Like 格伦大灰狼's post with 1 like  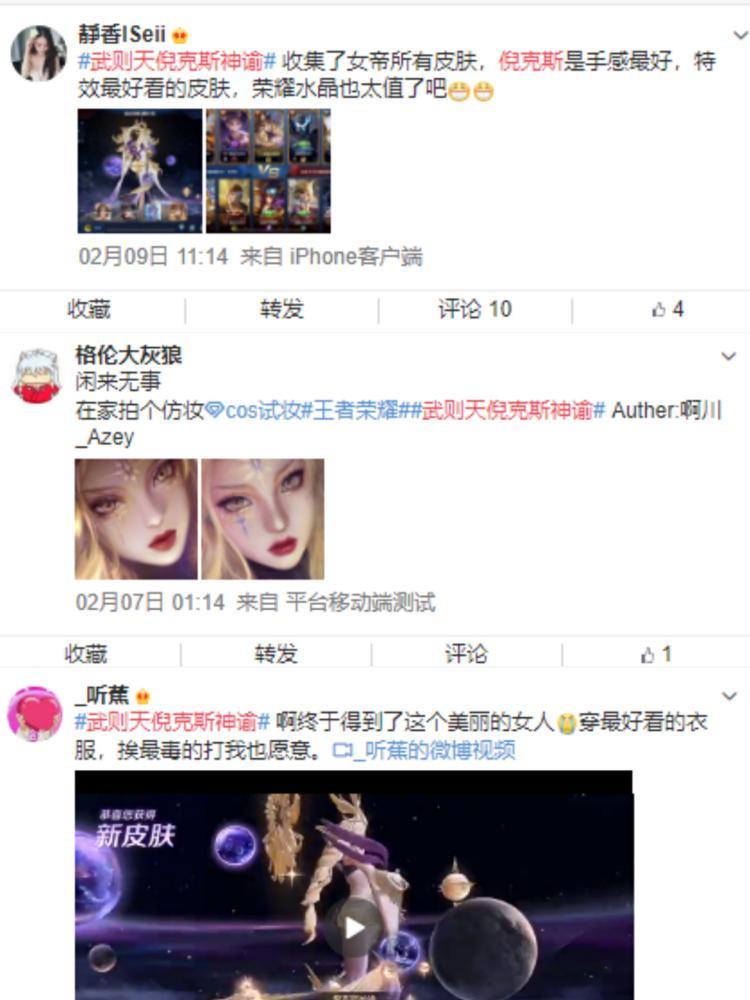point(656,655)
